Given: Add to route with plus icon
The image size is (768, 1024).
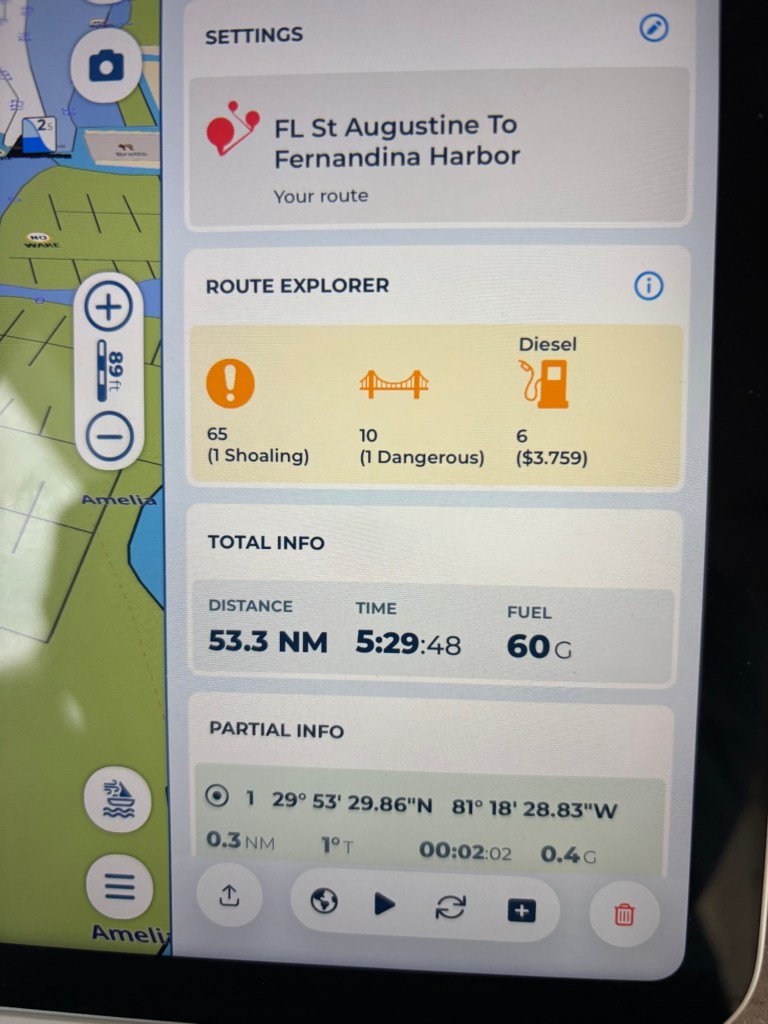Looking at the screenshot, I should [x=522, y=910].
